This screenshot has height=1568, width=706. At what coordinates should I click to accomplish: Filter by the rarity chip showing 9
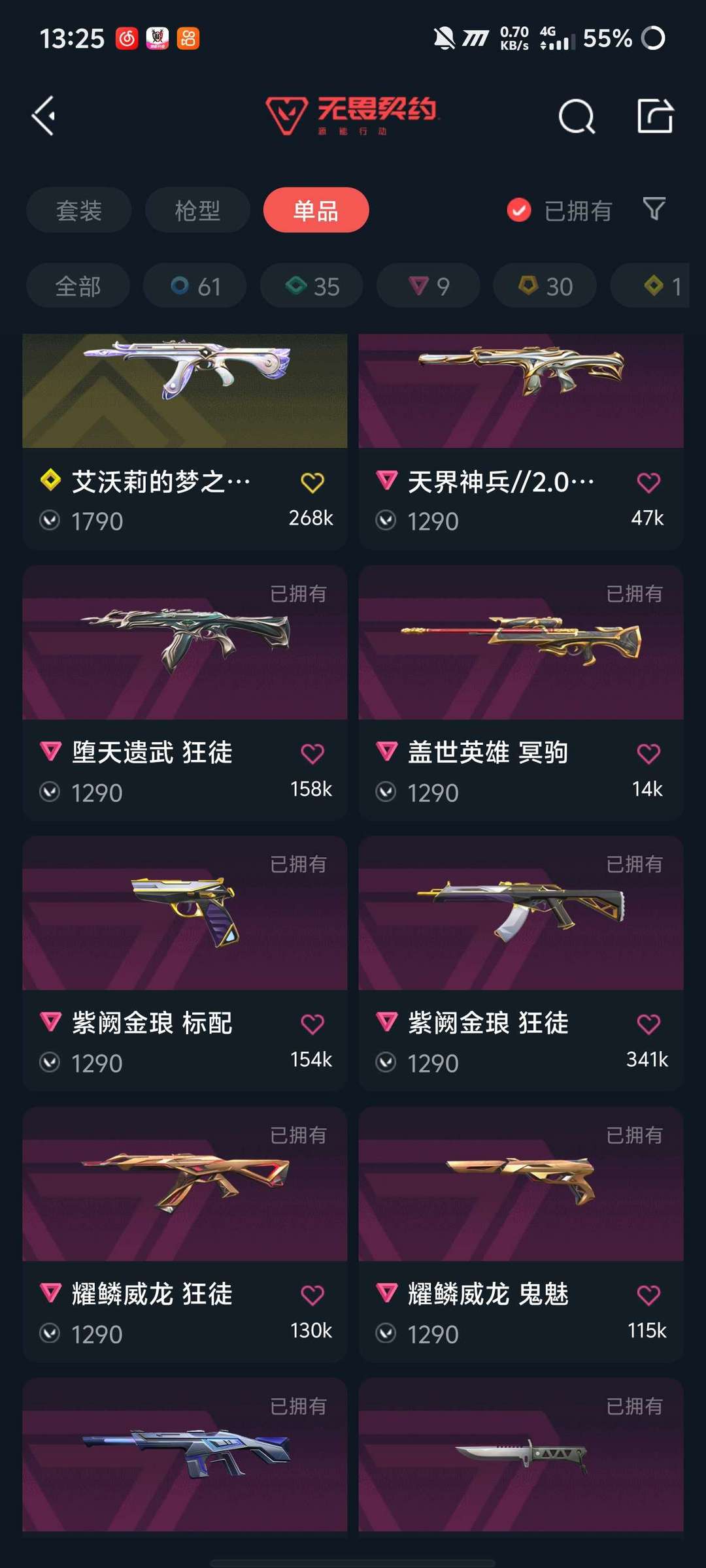click(428, 286)
